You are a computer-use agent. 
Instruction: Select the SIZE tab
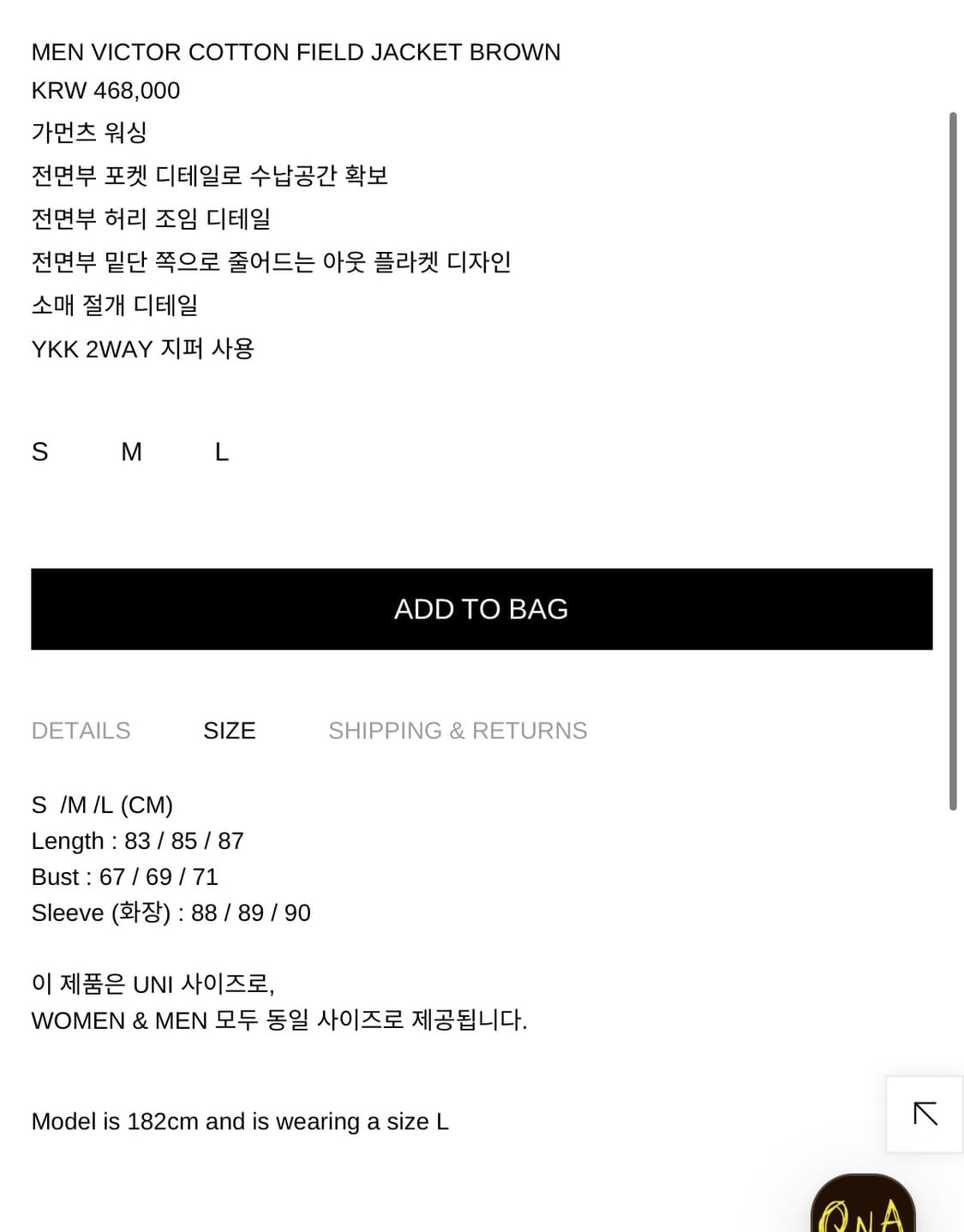(x=229, y=731)
